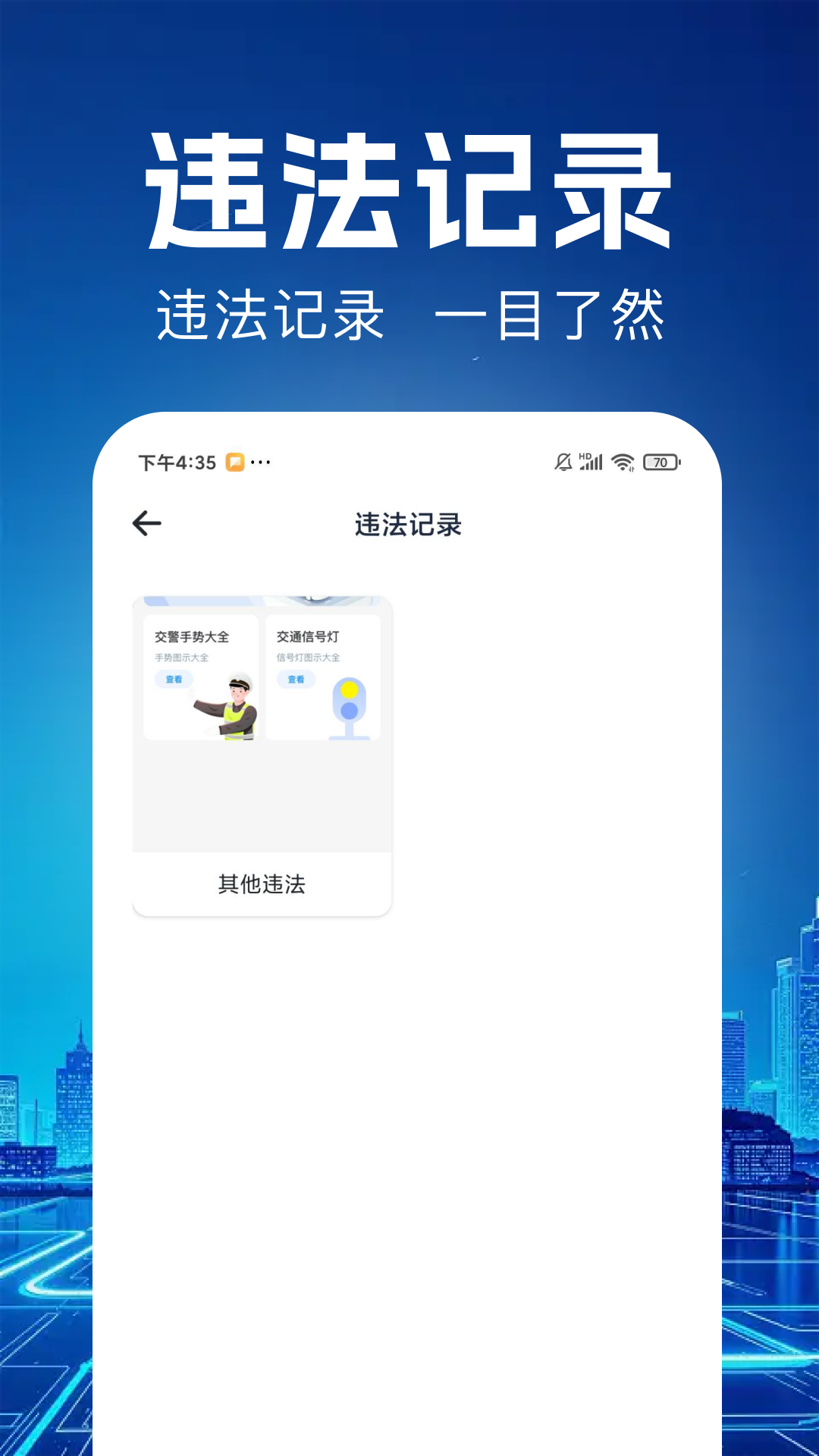The height and width of the screenshot is (1456, 819).
Task: Select the 违法记录 title in the header
Action: 409,522
